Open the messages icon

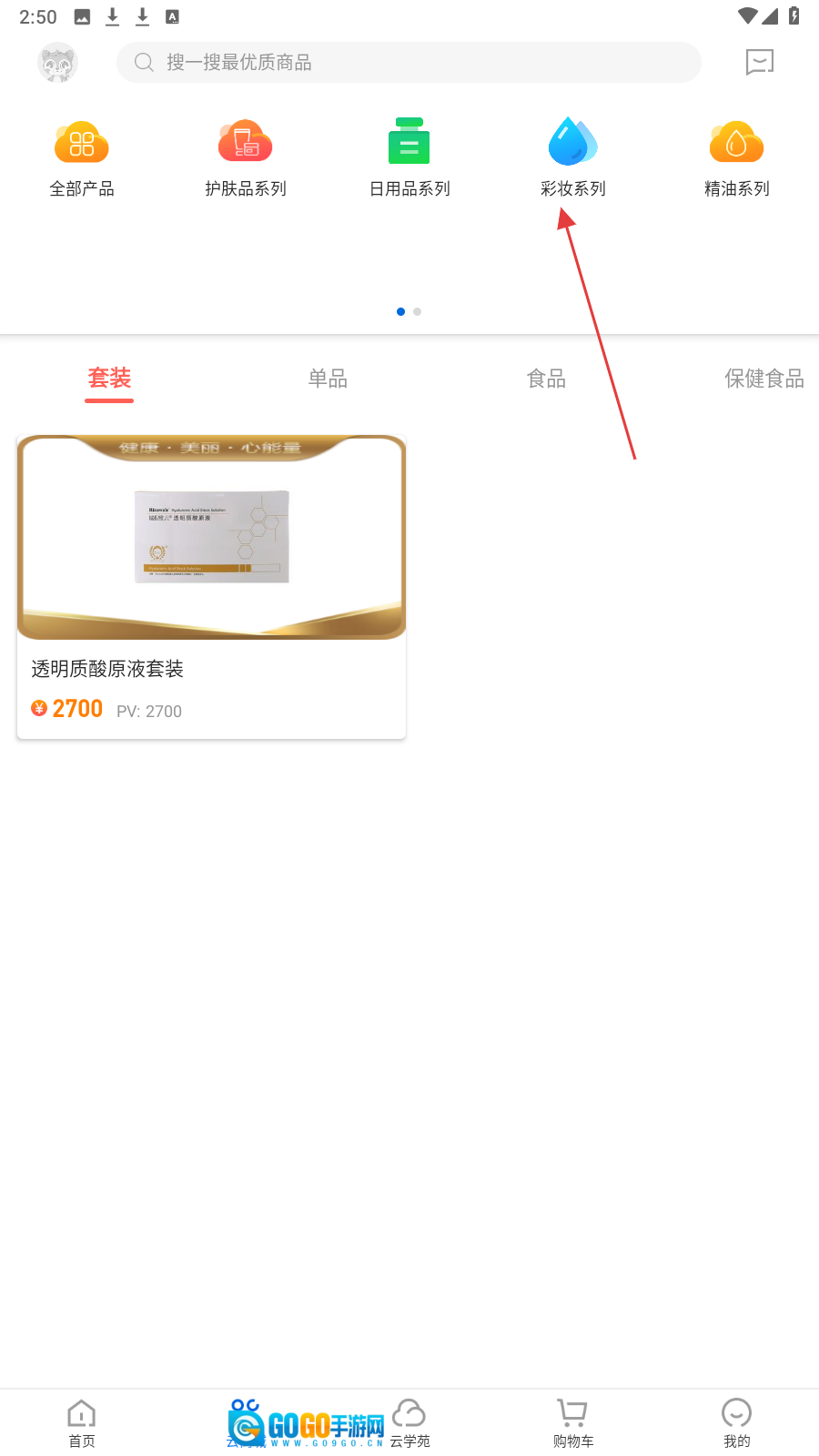tap(759, 63)
